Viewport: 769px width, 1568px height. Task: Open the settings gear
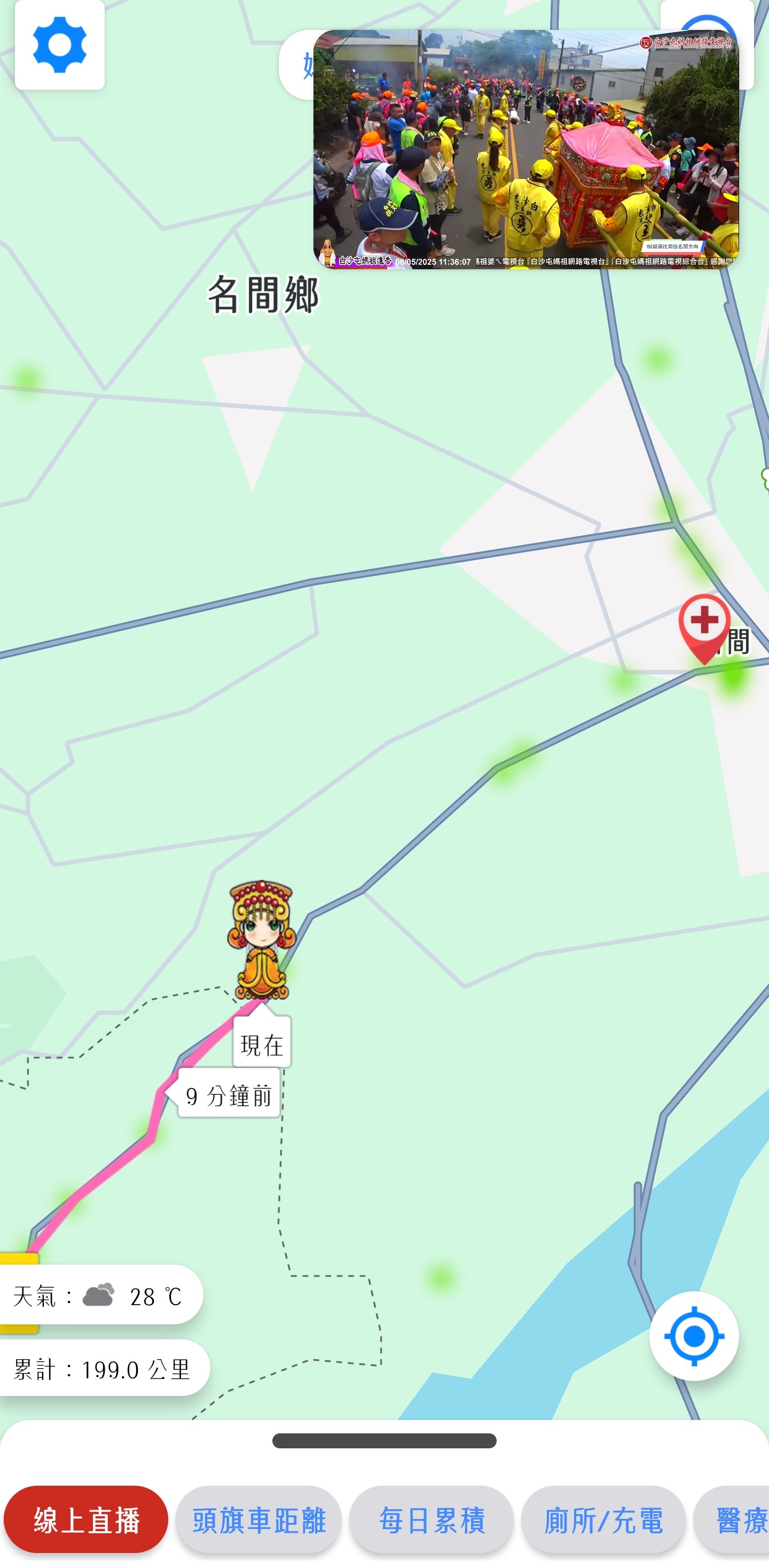(60, 45)
